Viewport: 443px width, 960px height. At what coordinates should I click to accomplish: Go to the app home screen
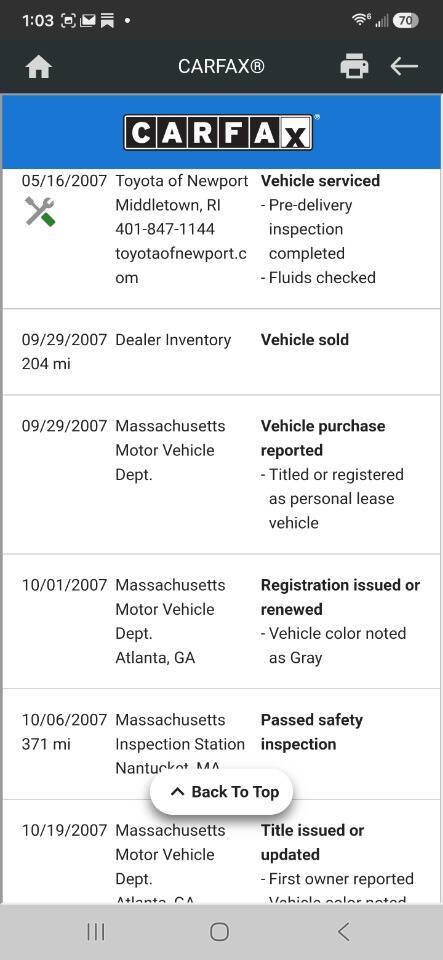pyautogui.click(x=39, y=67)
